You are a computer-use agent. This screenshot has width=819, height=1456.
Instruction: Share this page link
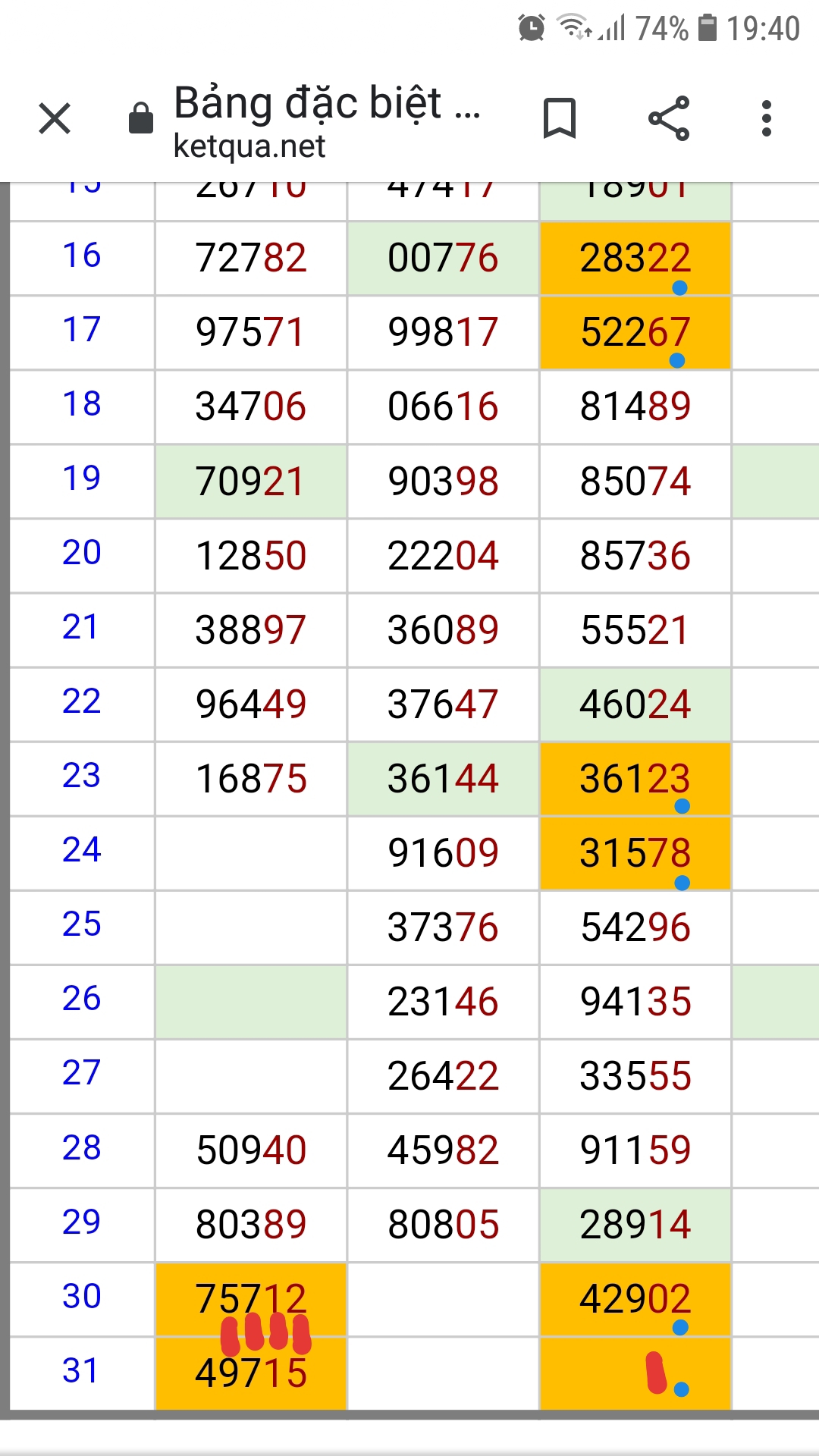(x=669, y=118)
